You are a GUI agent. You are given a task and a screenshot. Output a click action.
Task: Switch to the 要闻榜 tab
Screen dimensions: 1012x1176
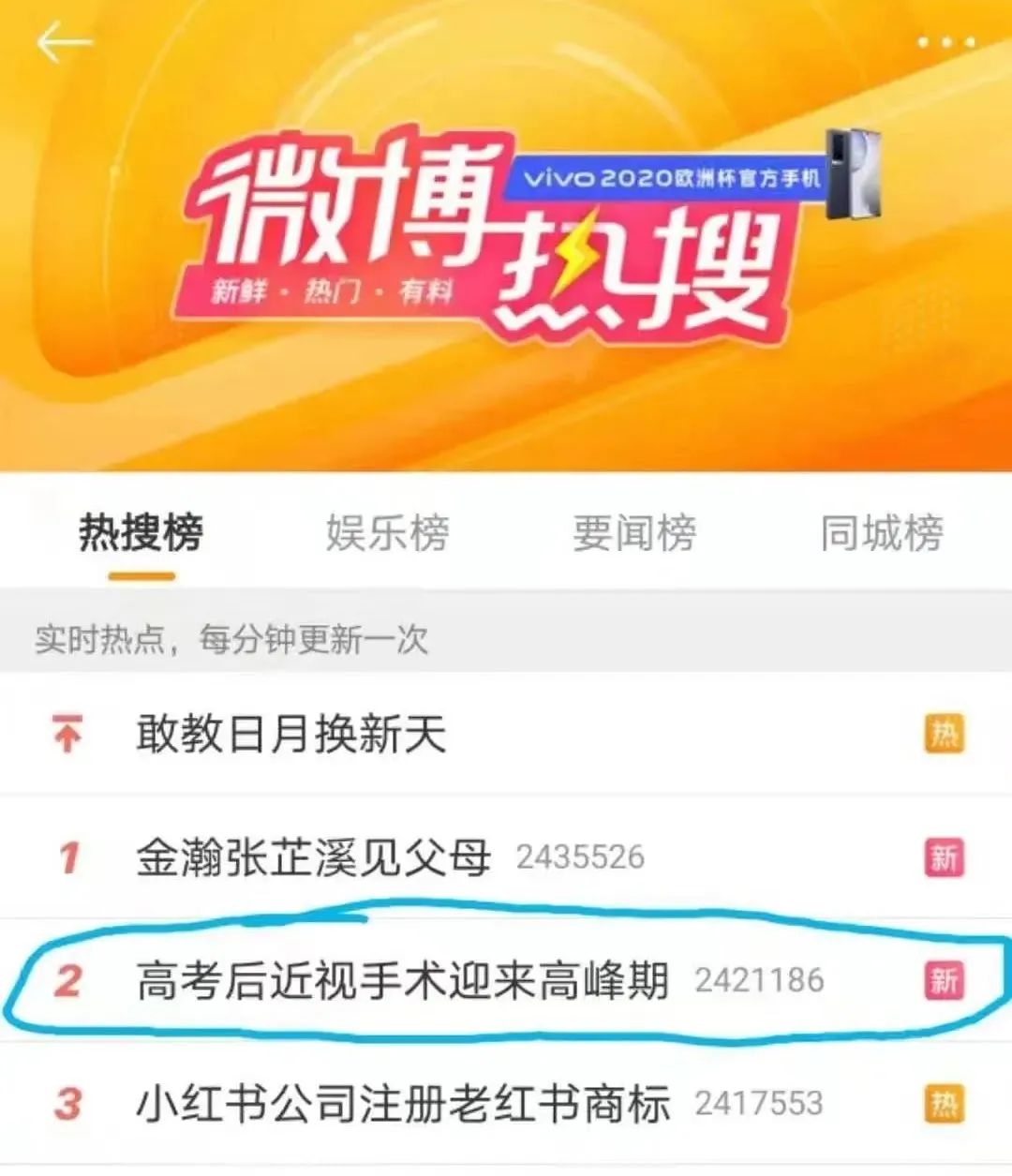pyautogui.click(x=634, y=534)
